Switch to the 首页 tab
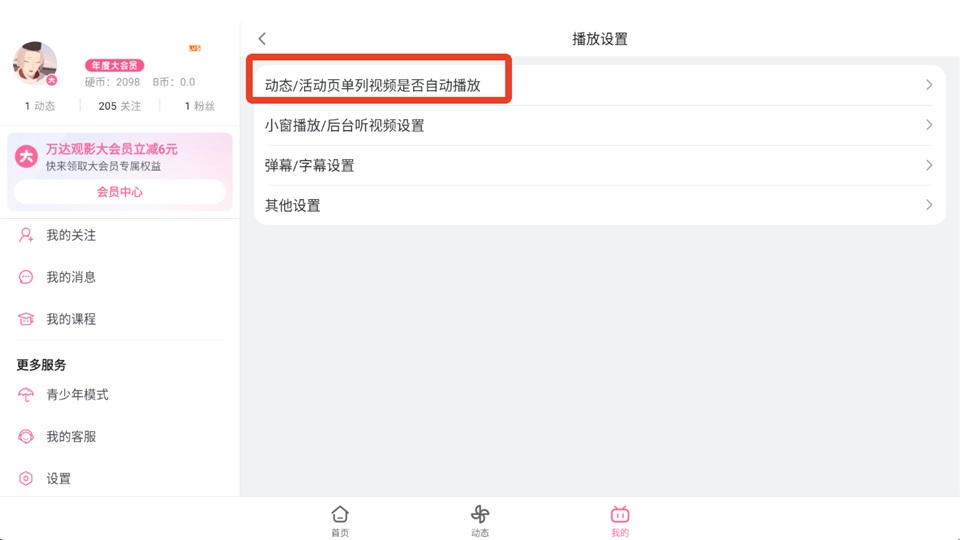Screen dimensions: 960x540 pos(340,520)
